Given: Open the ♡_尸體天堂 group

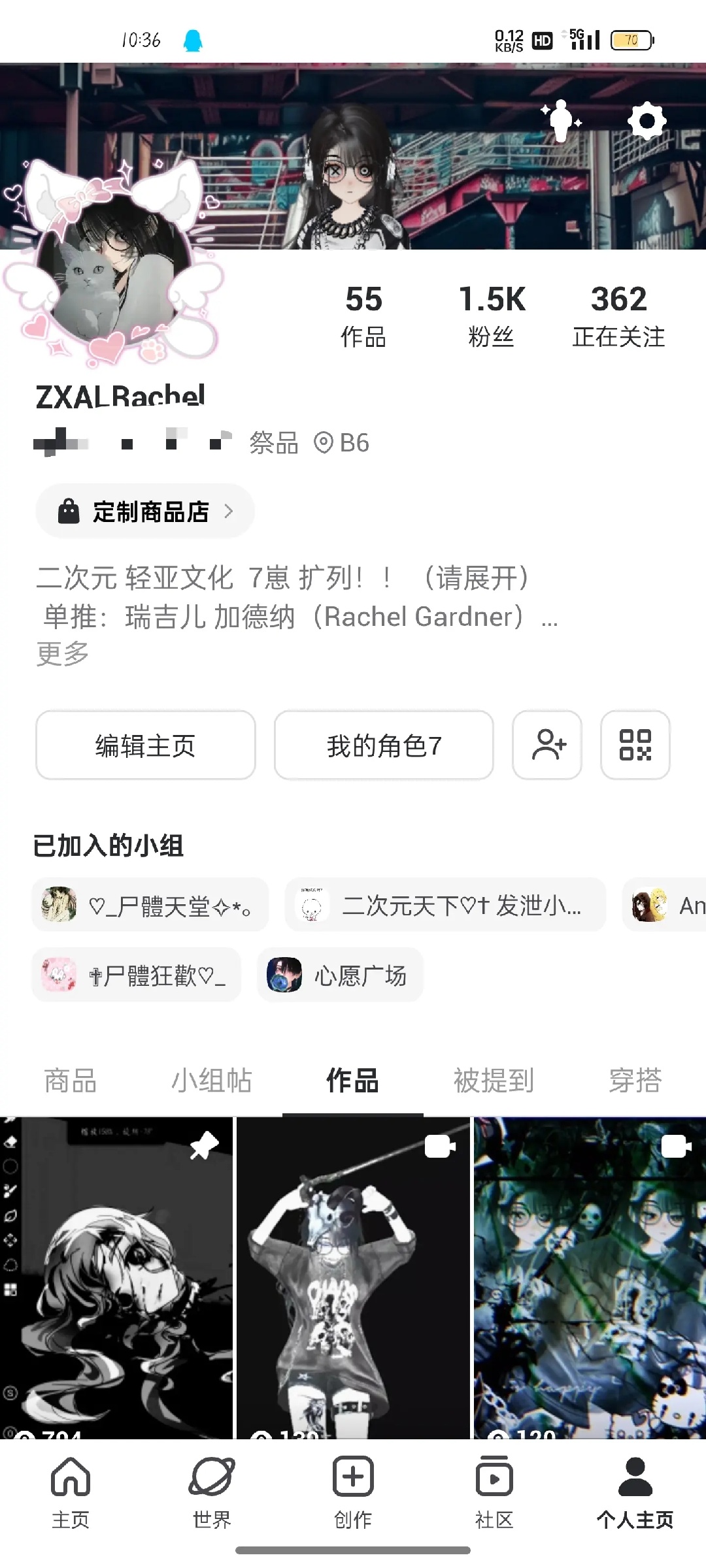Looking at the screenshot, I should [150, 906].
